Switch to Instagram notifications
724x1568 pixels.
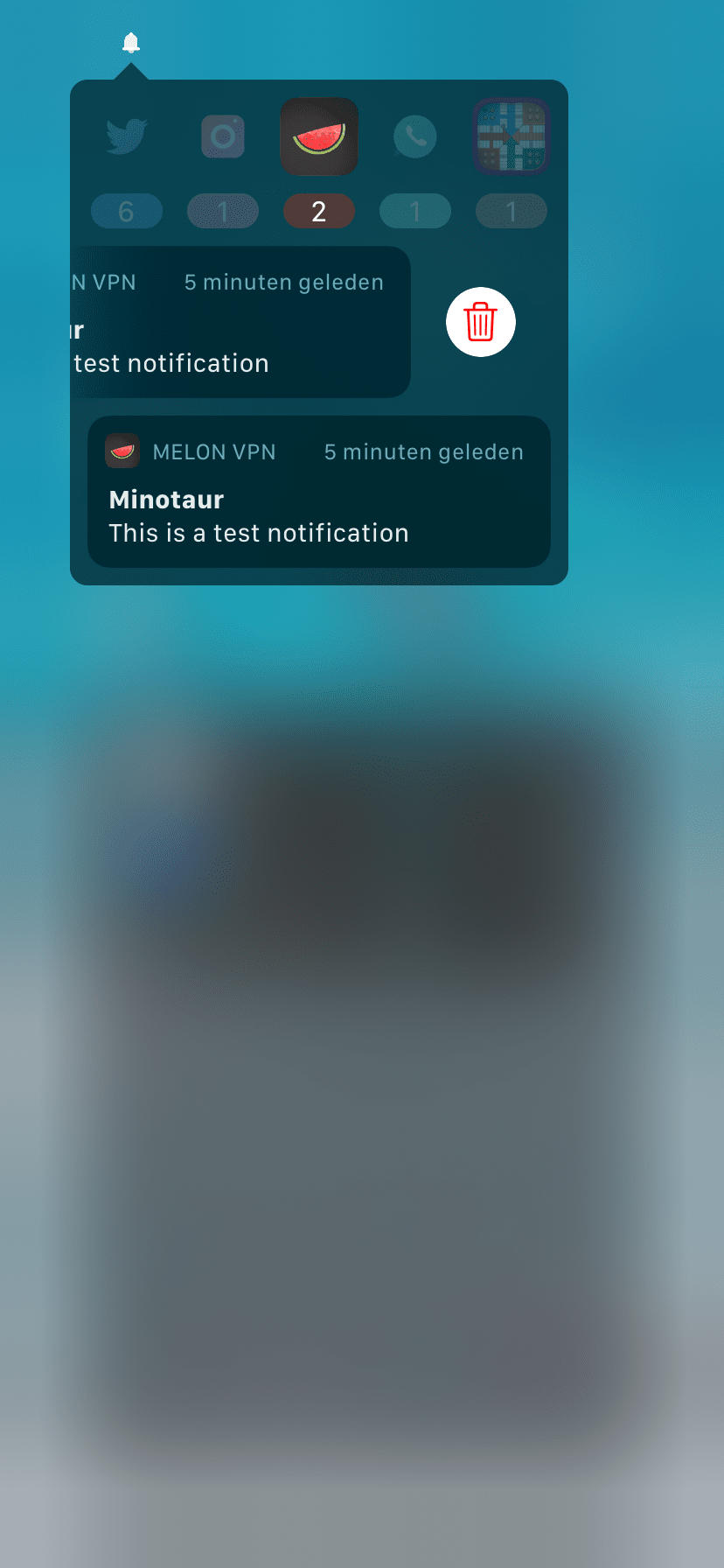[x=223, y=136]
